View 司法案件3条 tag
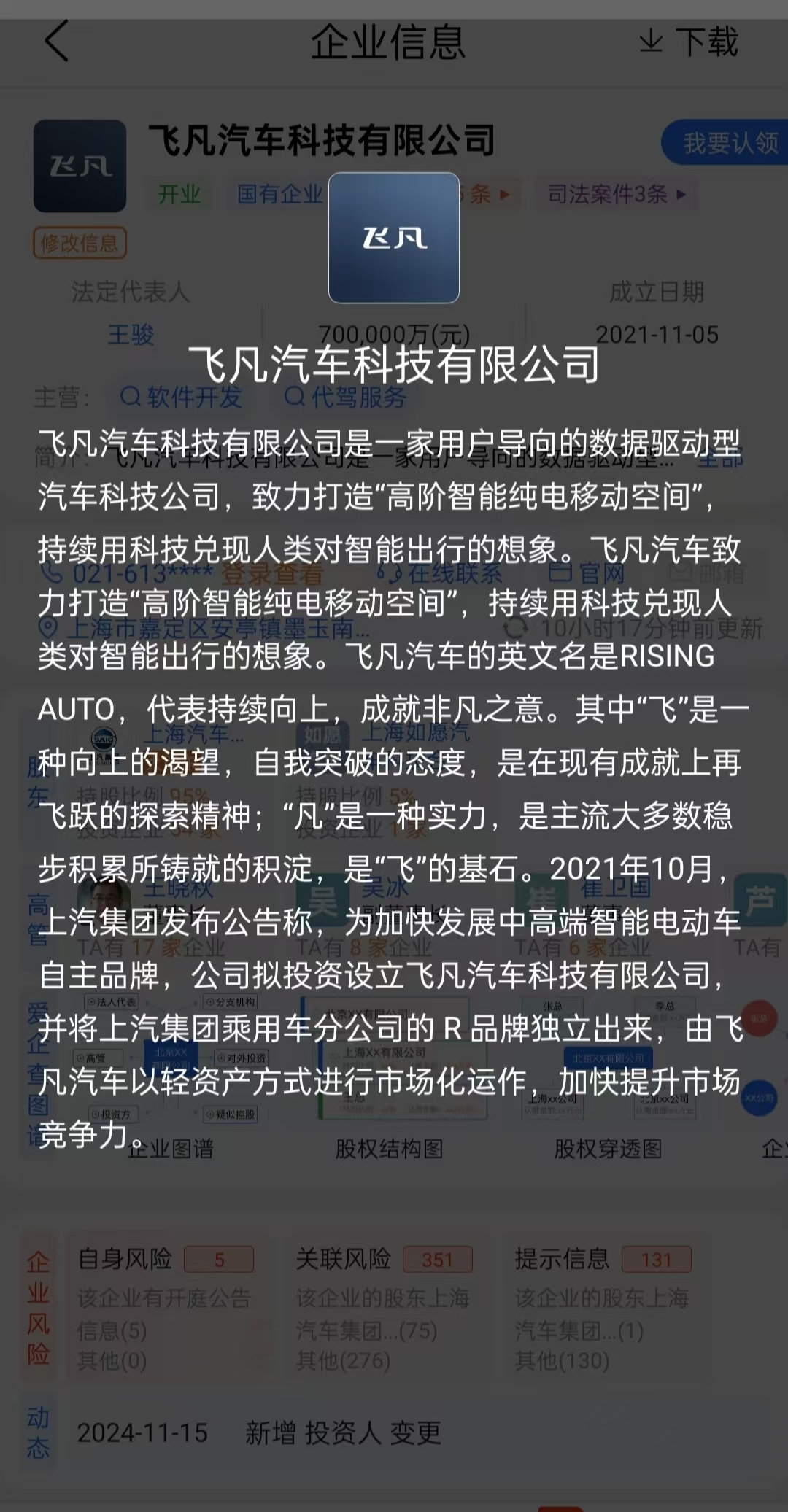 [x=617, y=194]
